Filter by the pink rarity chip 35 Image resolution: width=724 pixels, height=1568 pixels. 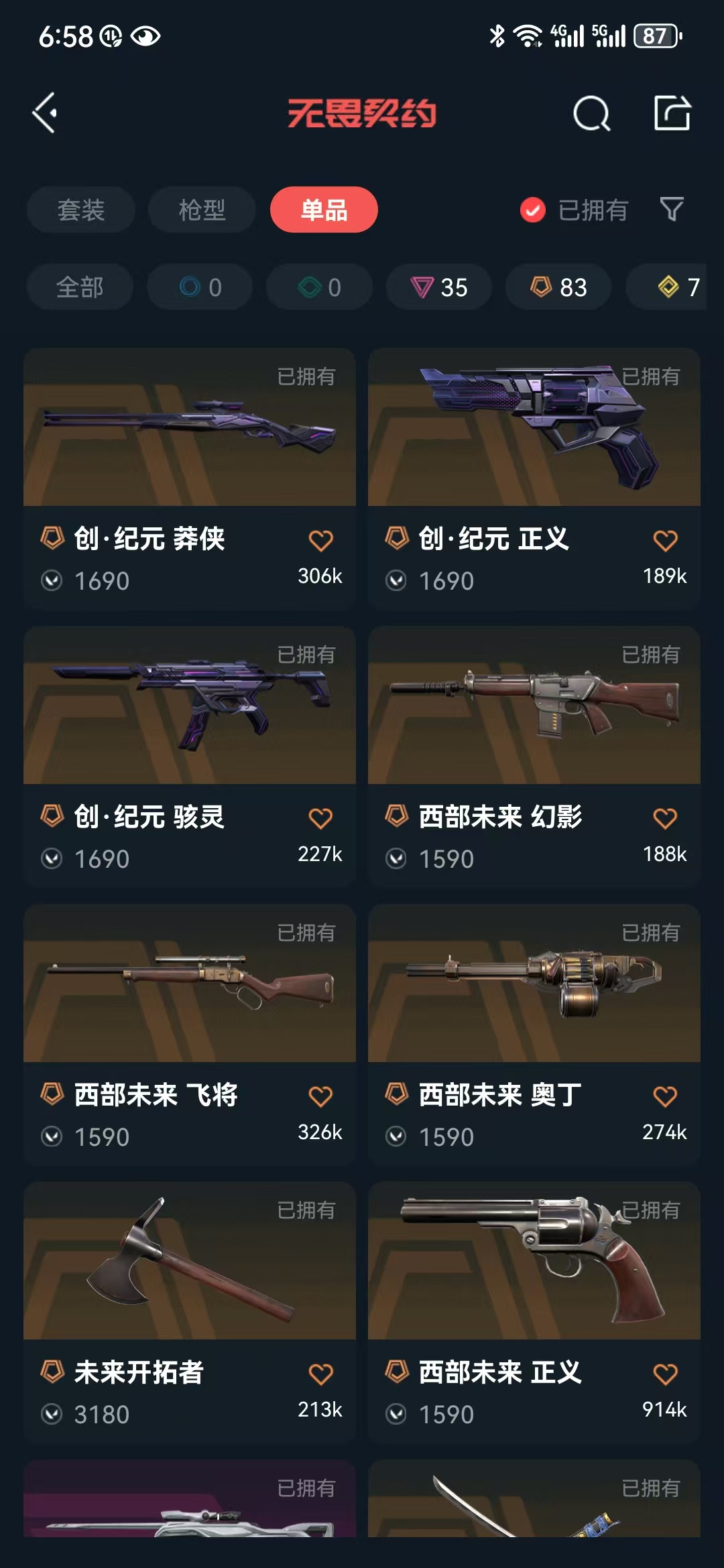439,287
